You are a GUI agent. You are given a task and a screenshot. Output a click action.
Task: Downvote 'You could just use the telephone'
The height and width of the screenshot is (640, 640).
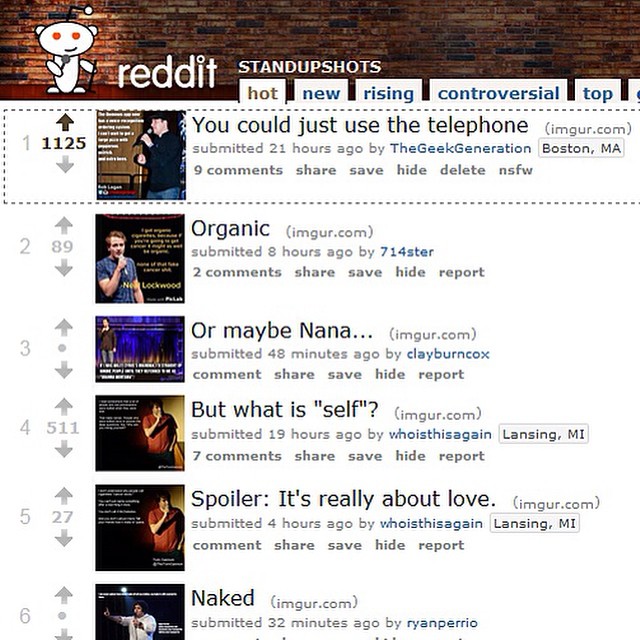(65, 164)
